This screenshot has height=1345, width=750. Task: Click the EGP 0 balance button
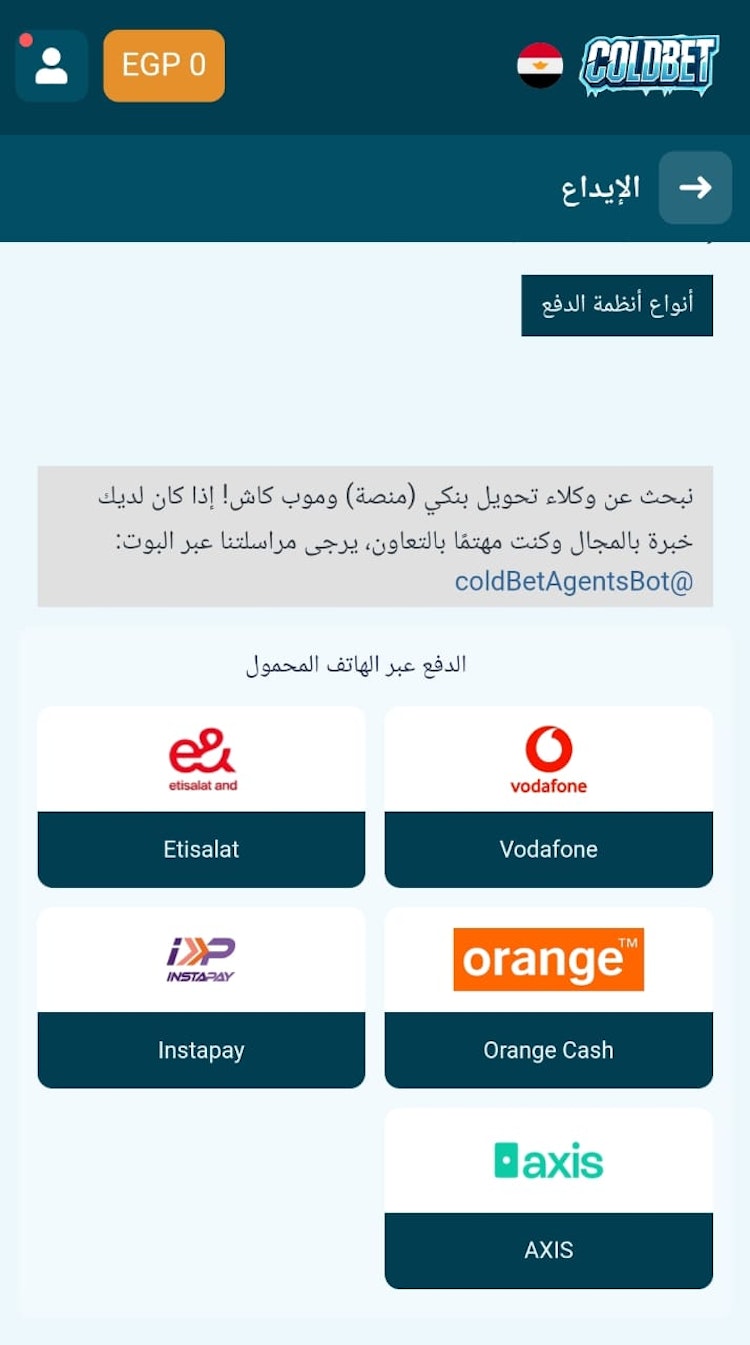(164, 66)
